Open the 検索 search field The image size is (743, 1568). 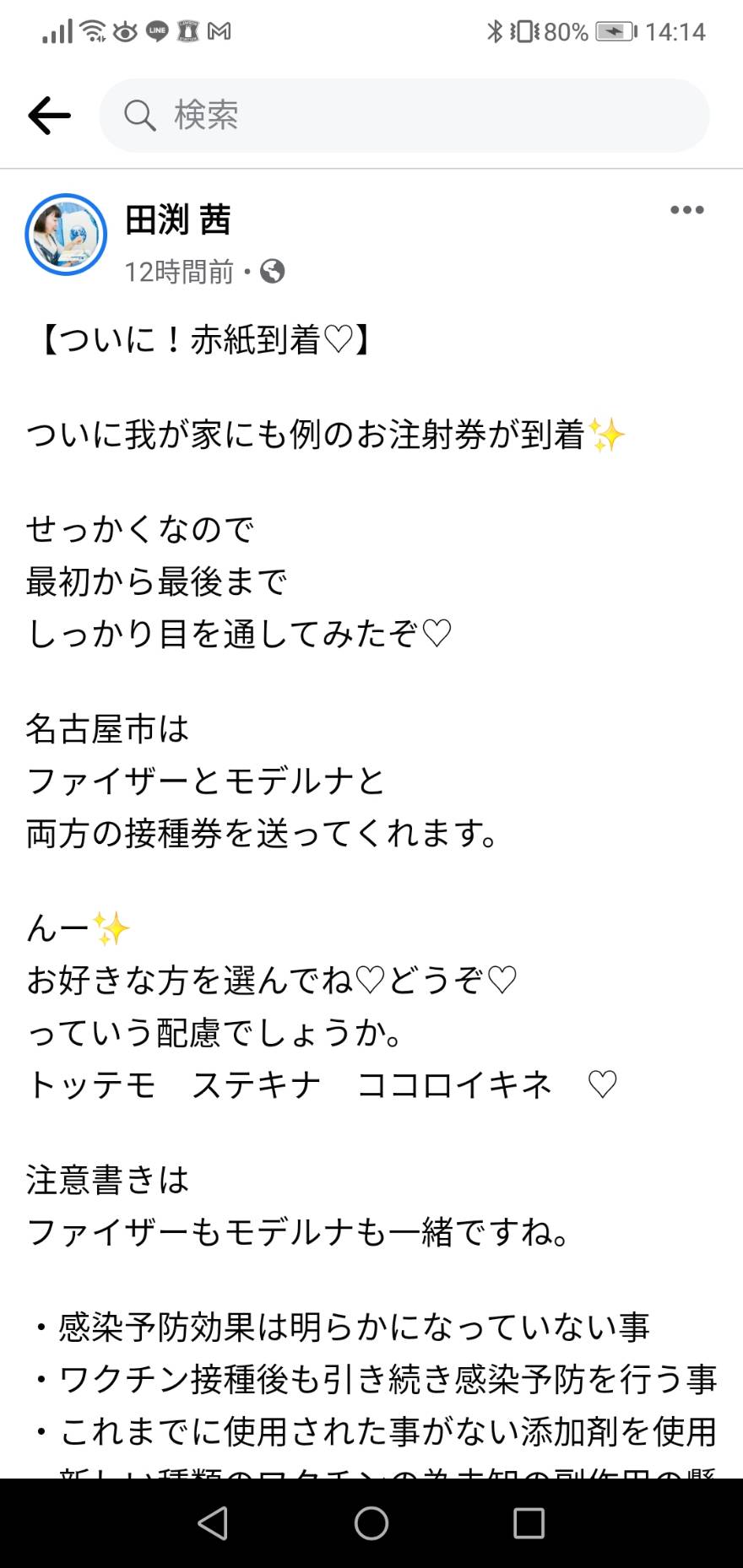[404, 116]
